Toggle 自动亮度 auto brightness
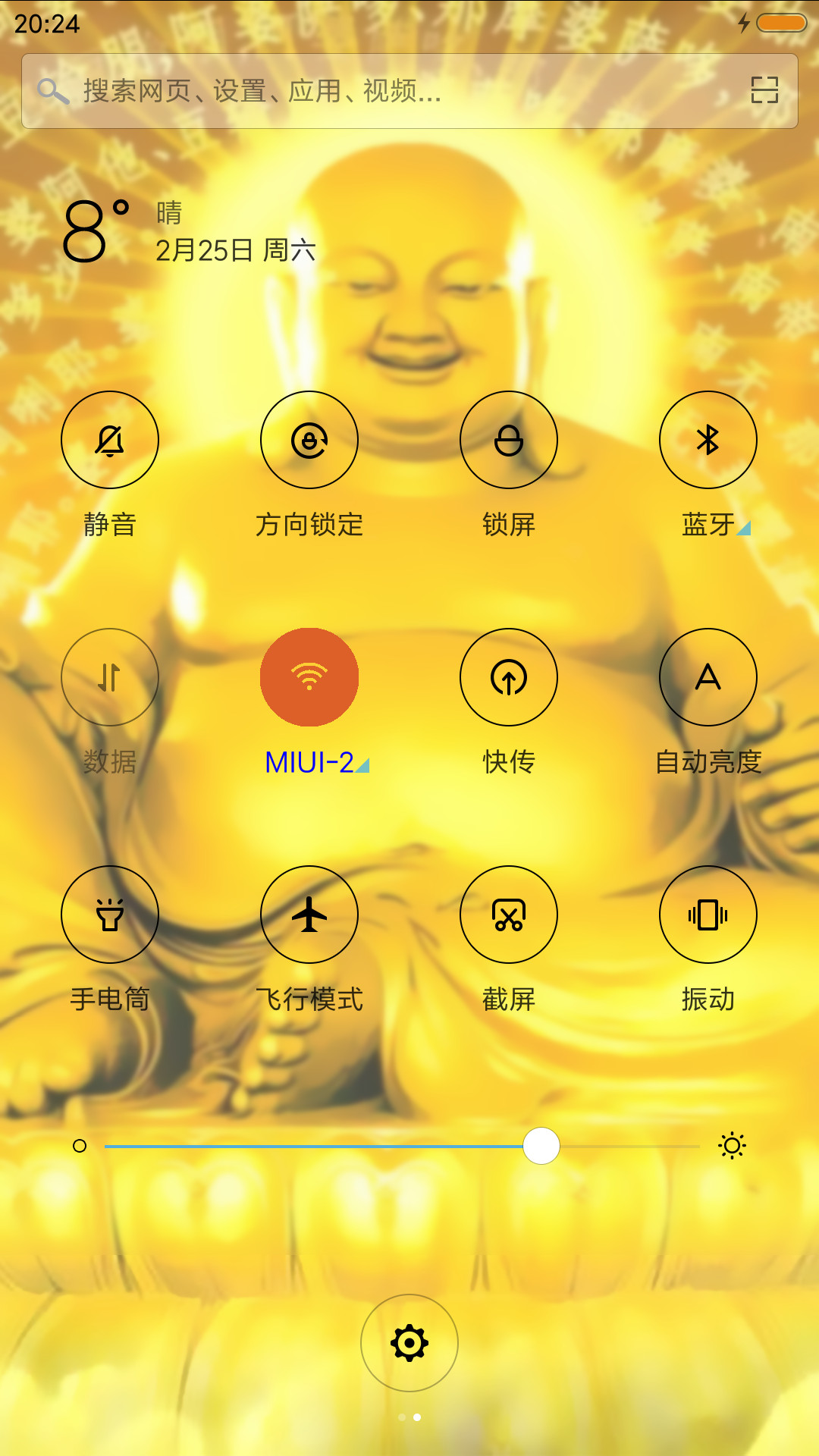Screen dimensions: 819x1456 (x=708, y=677)
